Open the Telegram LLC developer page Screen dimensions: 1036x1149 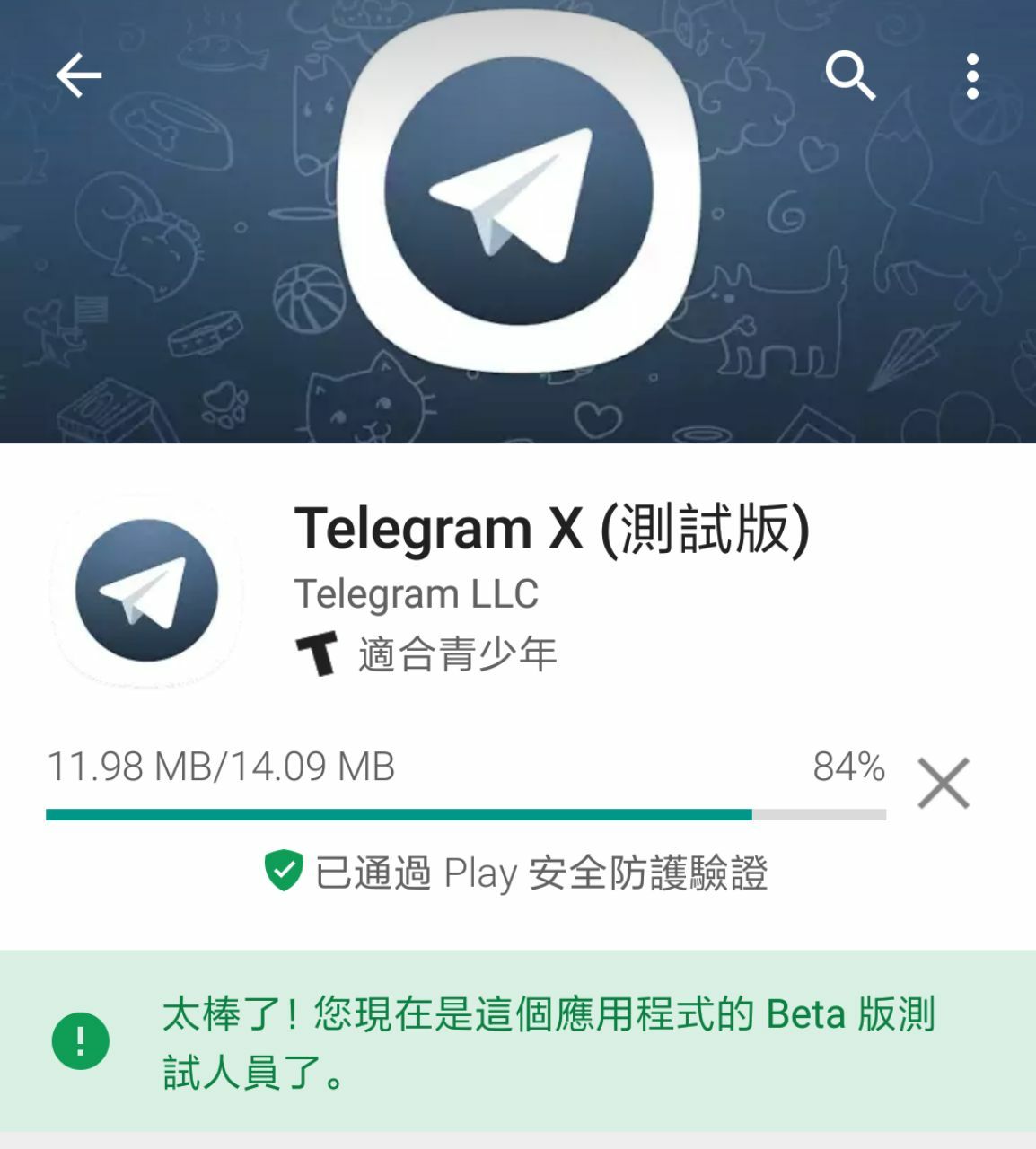click(x=417, y=593)
